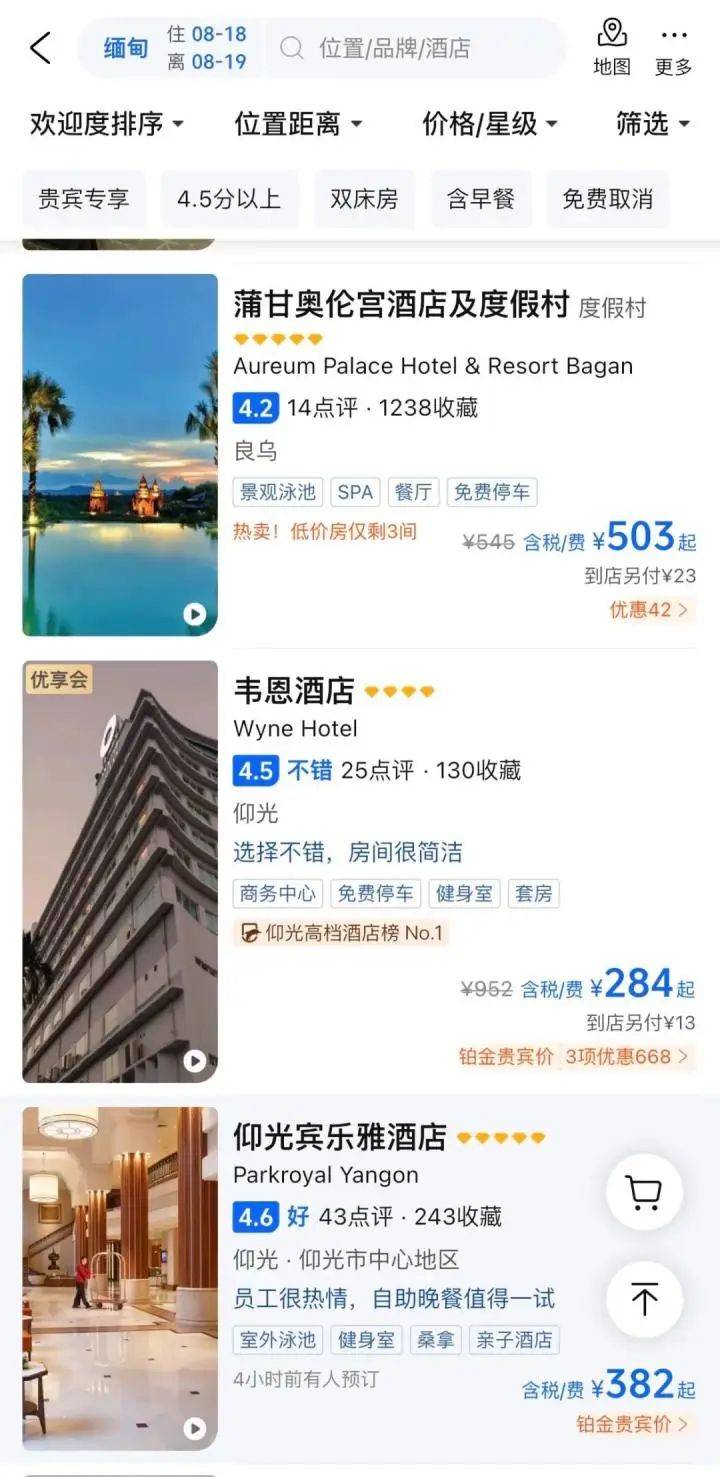Viewport: 720px width, 1477px height.
Task: Open the 位置/品牌/酒店 search field
Action: (x=410, y=48)
